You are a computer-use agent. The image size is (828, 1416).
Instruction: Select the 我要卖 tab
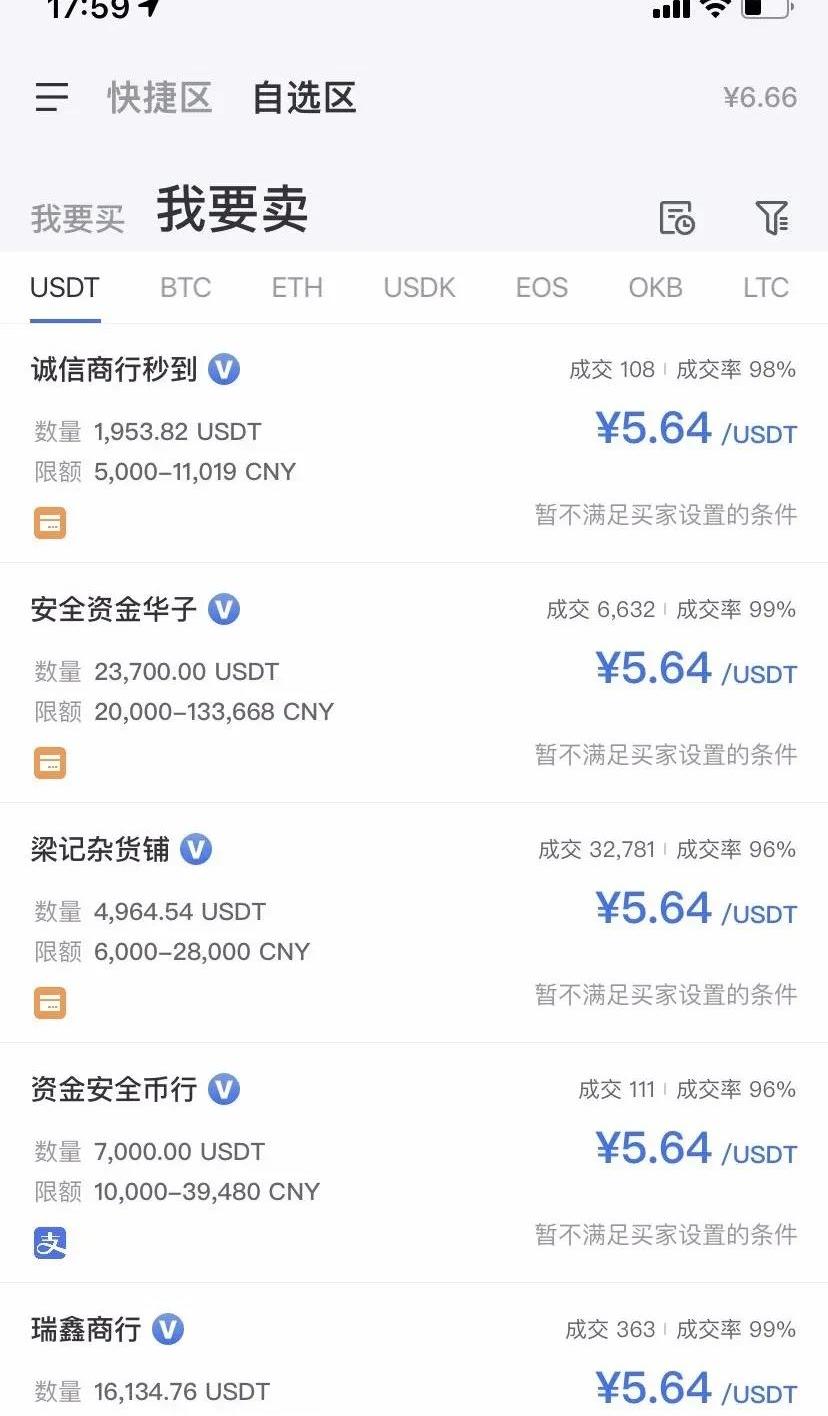[x=232, y=211]
